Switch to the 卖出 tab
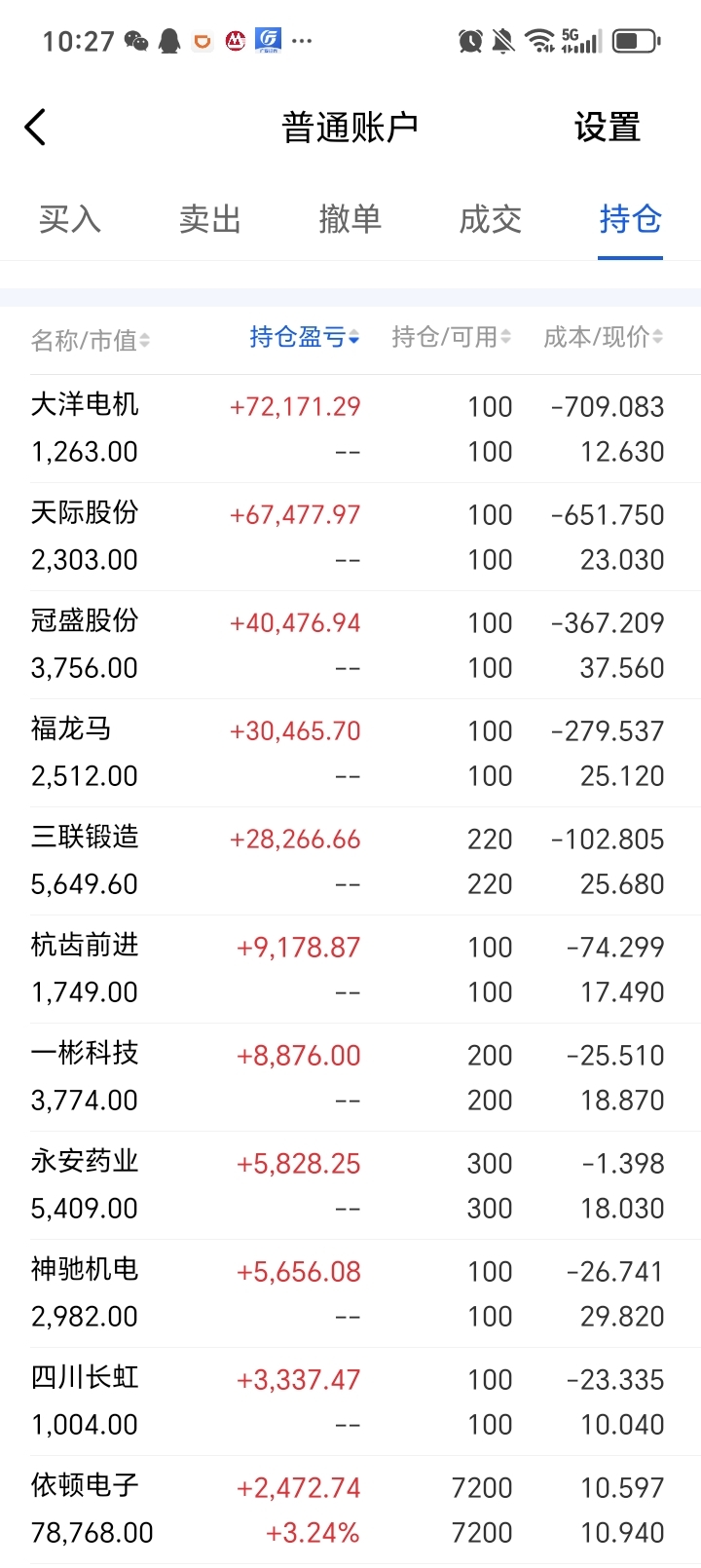This screenshot has height=1568, width=701. click(x=210, y=219)
